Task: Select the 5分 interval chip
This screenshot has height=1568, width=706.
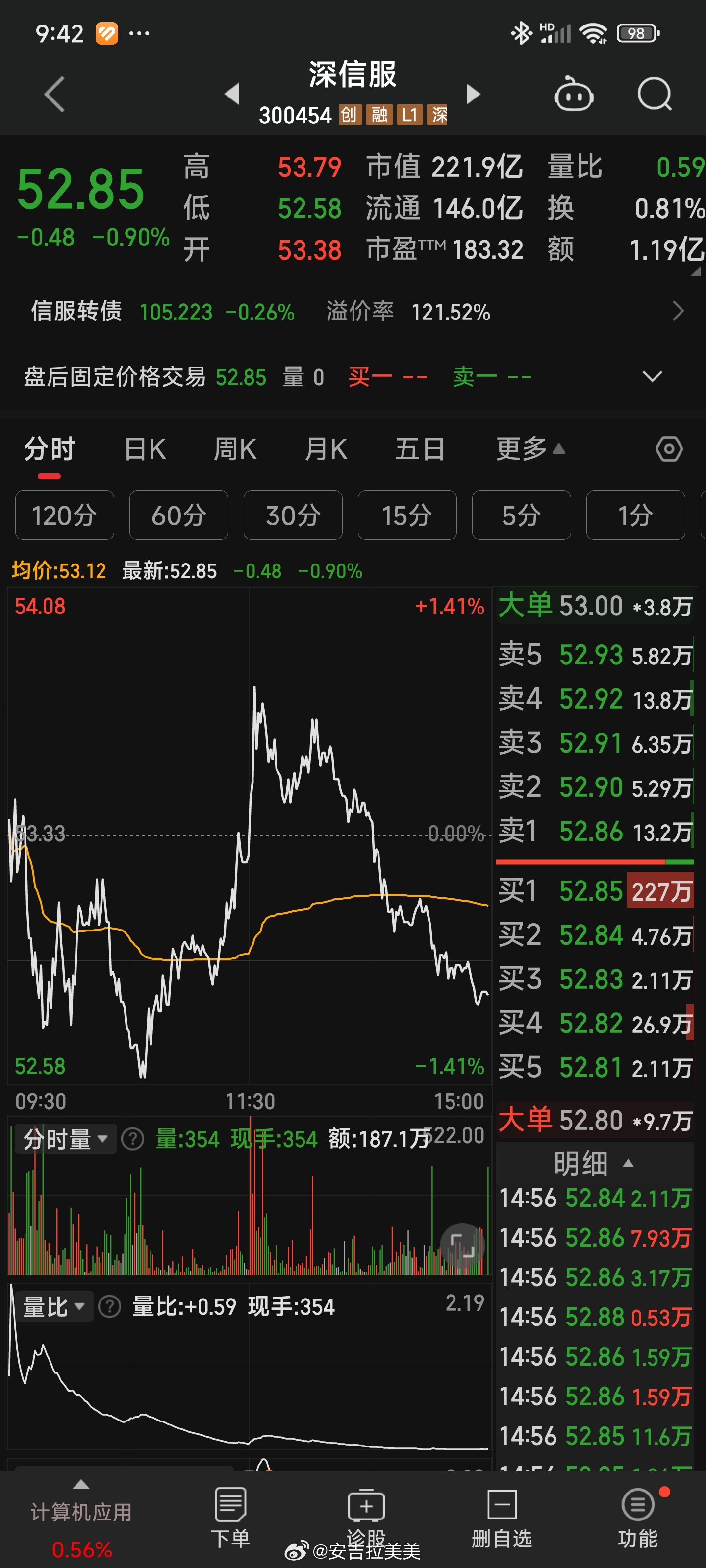Action: (x=521, y=515)
